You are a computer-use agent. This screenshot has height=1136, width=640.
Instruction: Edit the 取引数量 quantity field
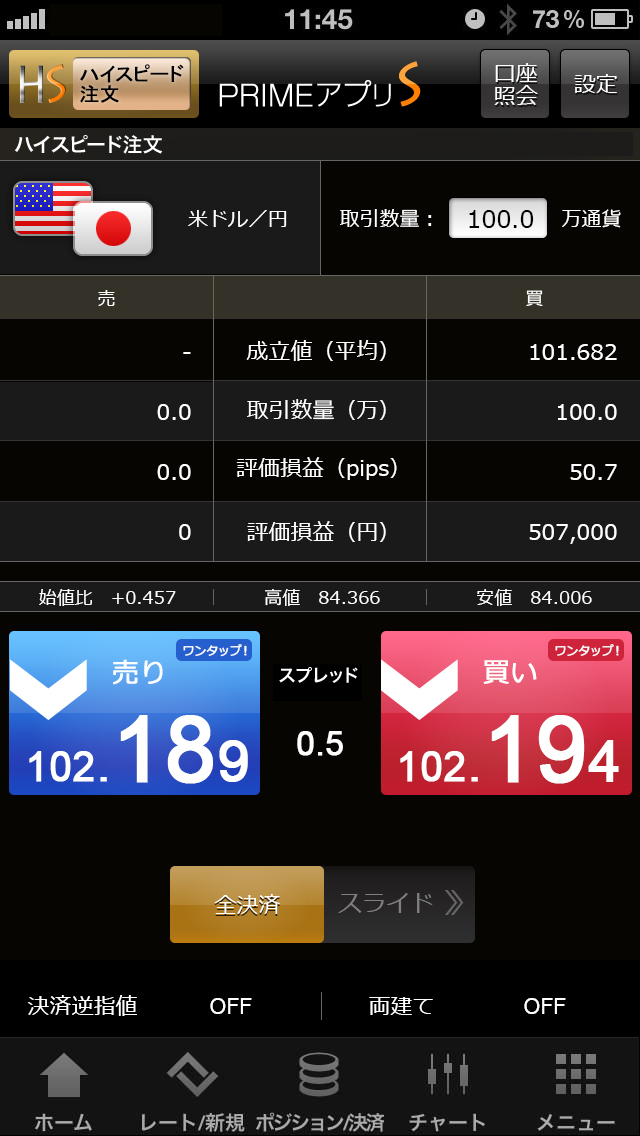pyautogui.click(x=498, y=218)
